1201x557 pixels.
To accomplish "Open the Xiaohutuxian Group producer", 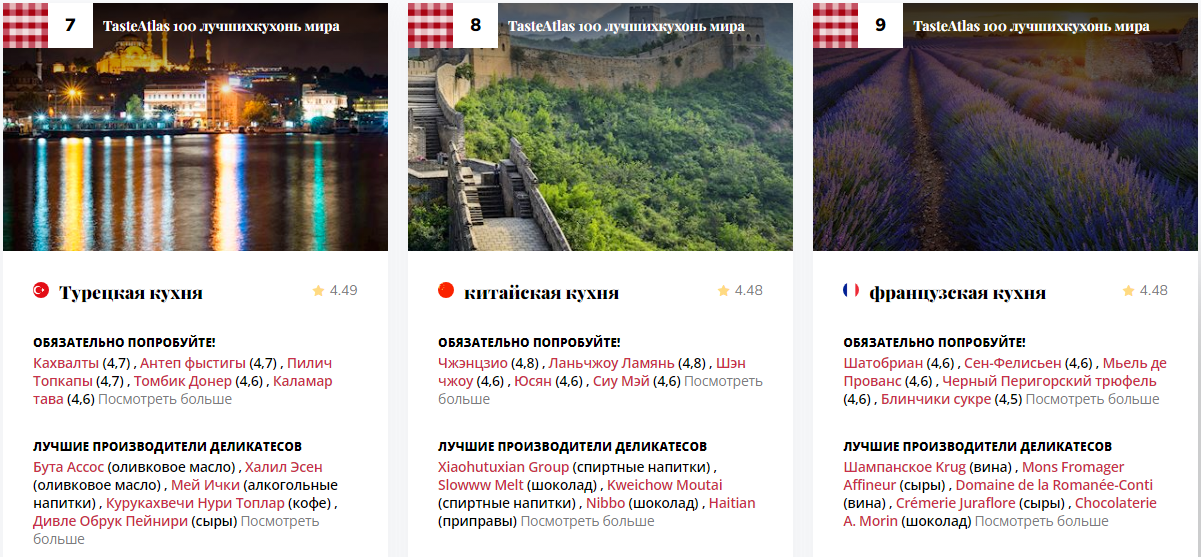I will [503, 467].
